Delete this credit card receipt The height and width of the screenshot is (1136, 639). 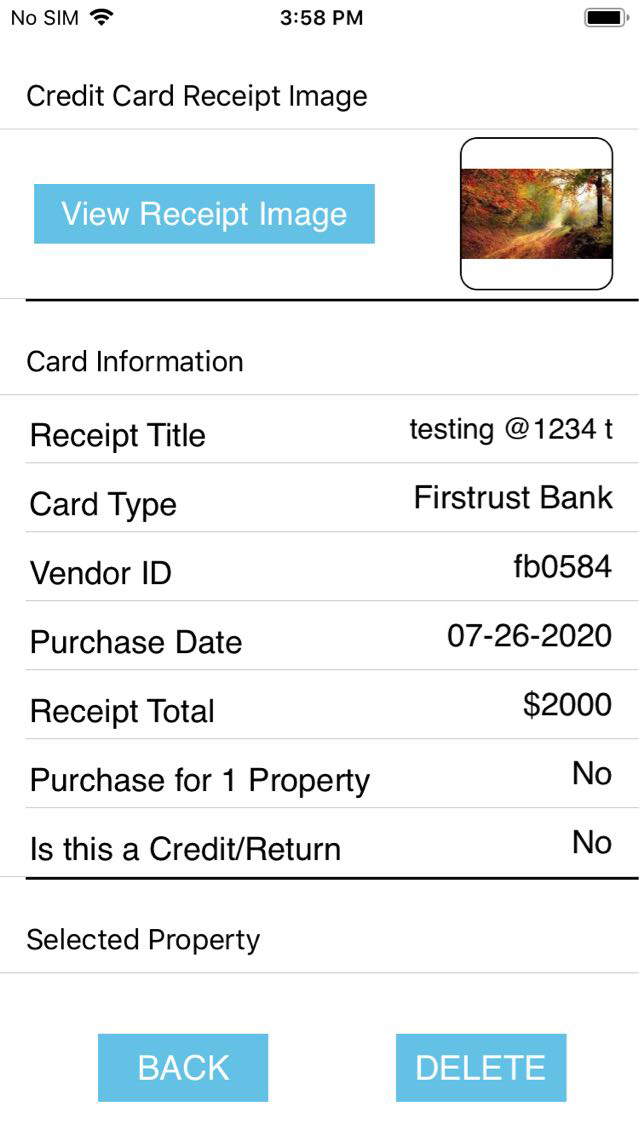(x=480, y=1067)
